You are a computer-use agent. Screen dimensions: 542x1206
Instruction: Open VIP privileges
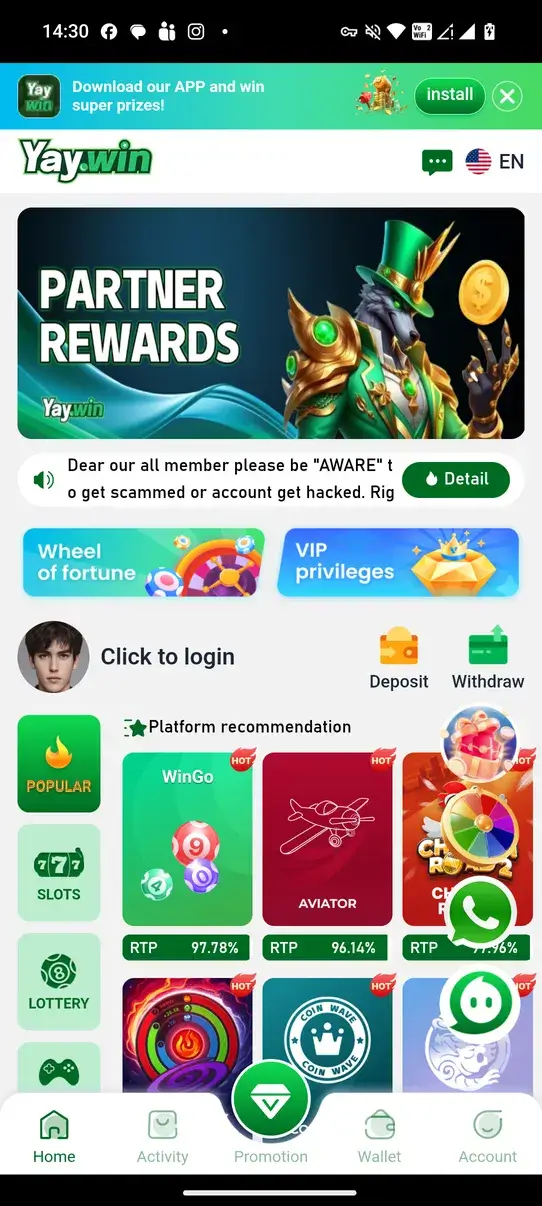[398, 562]
